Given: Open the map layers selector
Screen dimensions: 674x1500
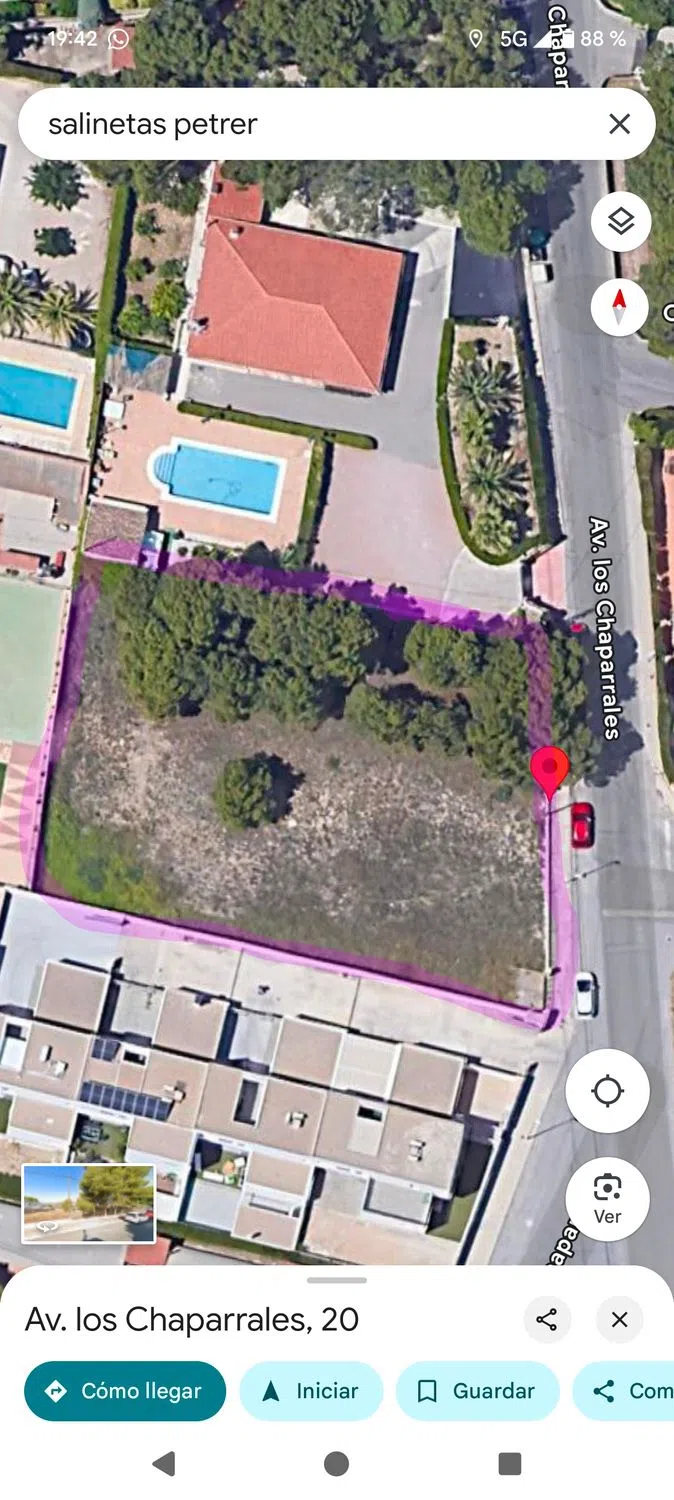Looking at the screenshot, I should (x=620, y=221).
